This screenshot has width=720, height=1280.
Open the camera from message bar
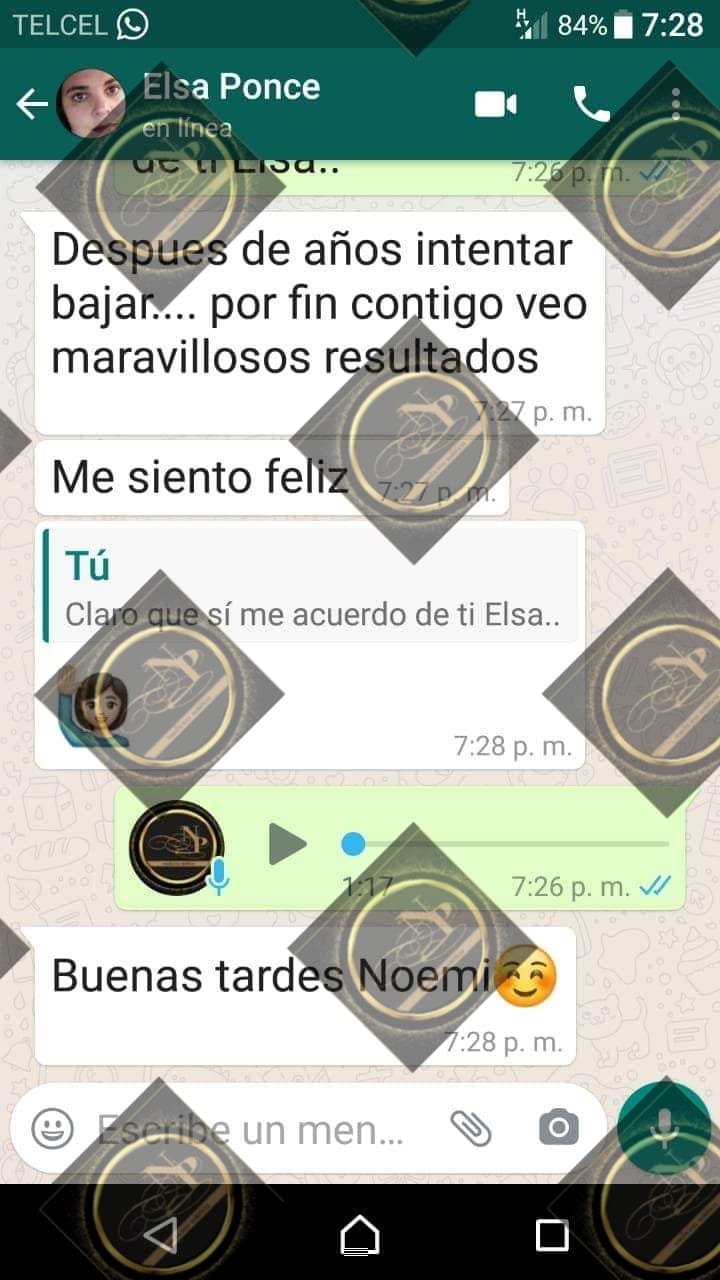point(558,1129)
